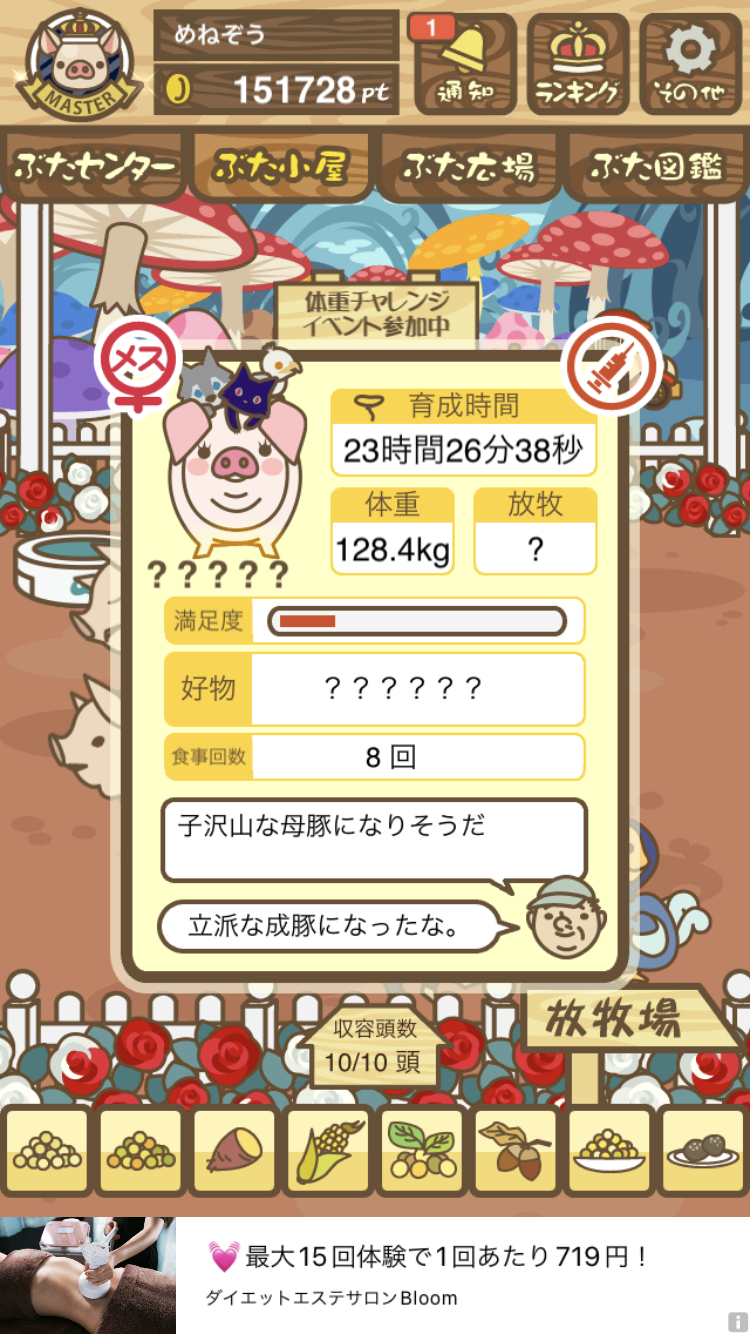750x1334 pixels.
Task: Open the 通知 notifications bell
Action: [465, 64]
